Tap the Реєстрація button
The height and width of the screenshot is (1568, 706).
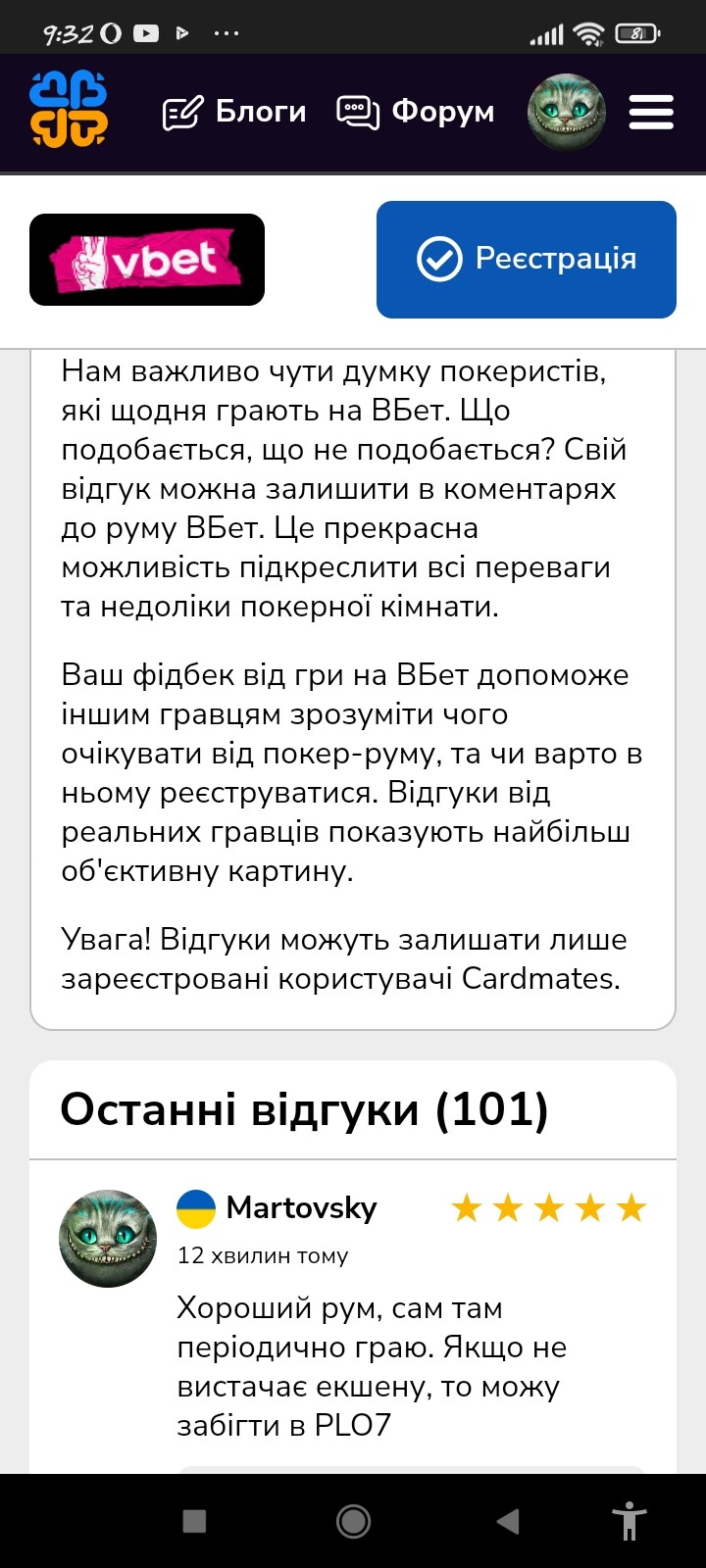527,260
